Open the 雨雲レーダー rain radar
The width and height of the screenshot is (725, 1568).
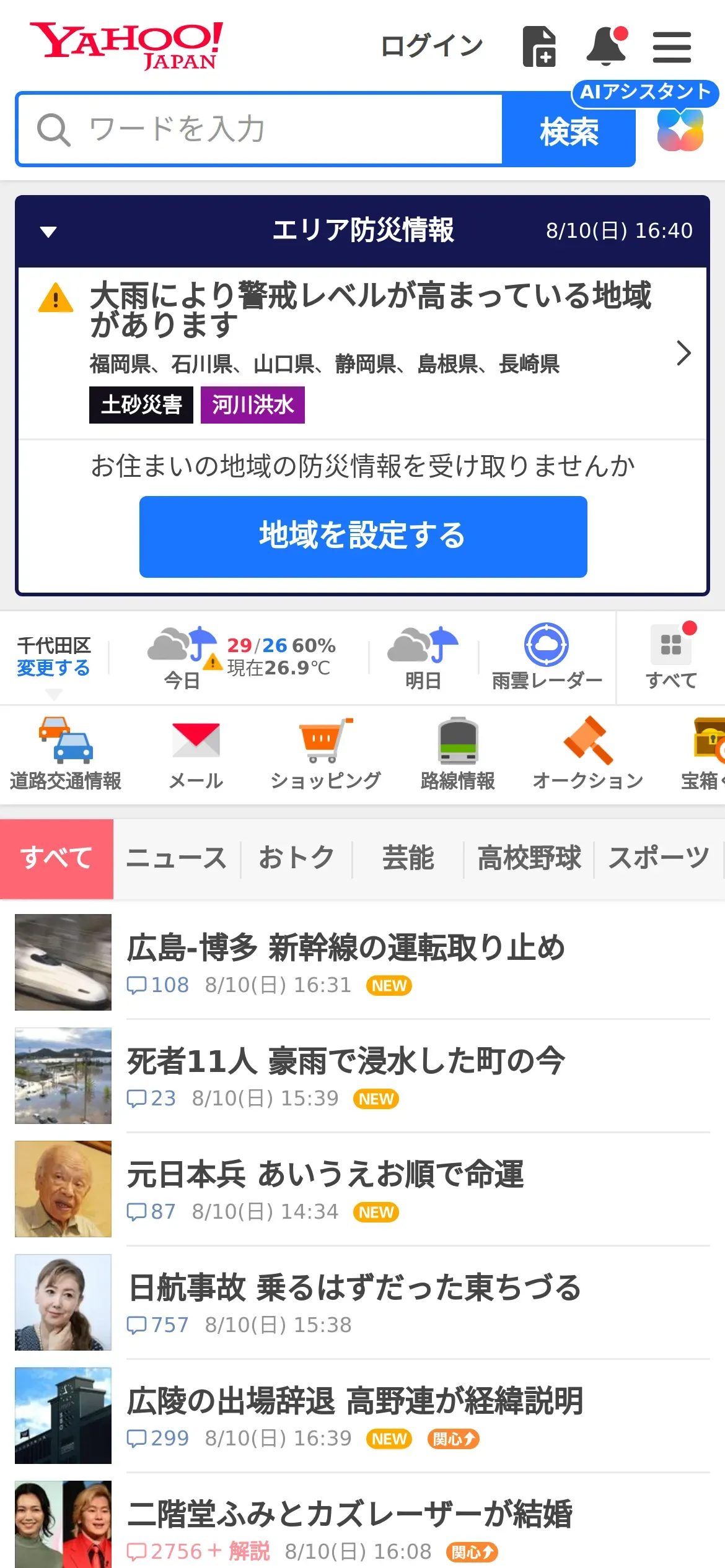(x=547, y=656)
